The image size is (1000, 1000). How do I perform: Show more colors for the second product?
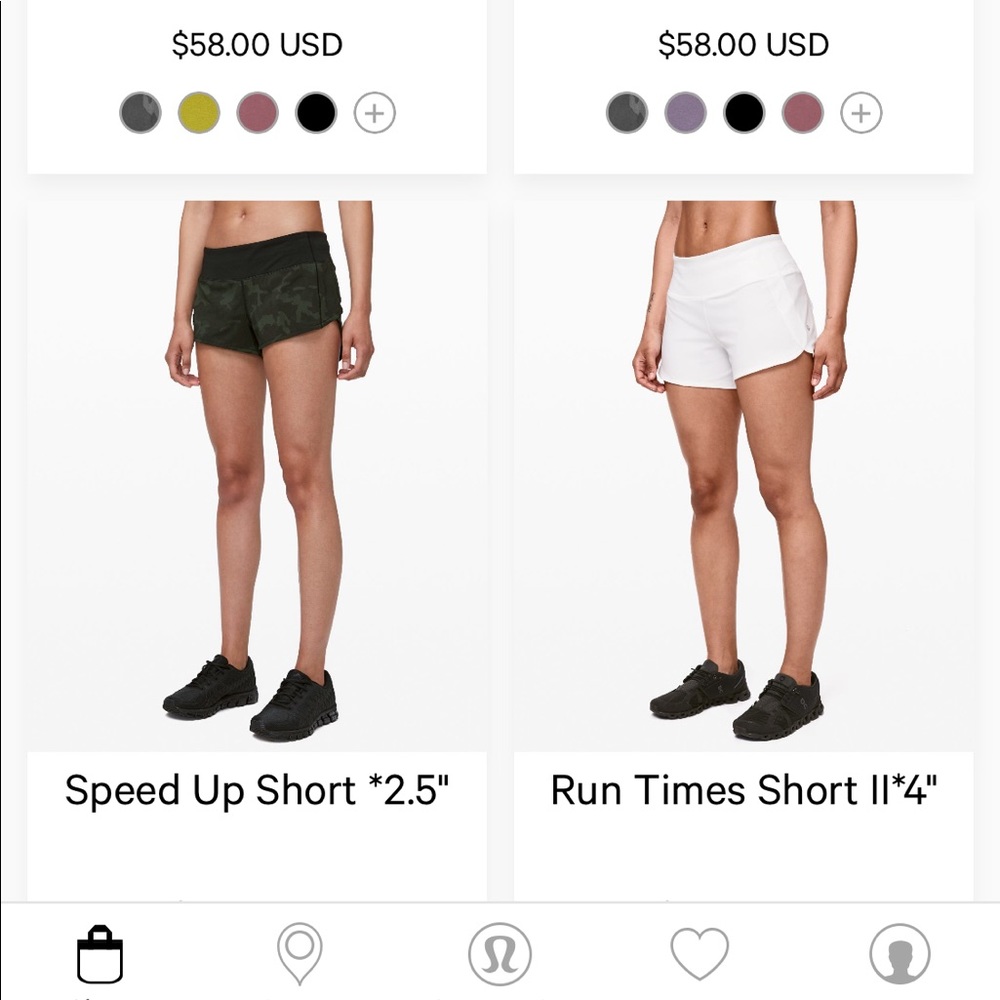[861, 113]
